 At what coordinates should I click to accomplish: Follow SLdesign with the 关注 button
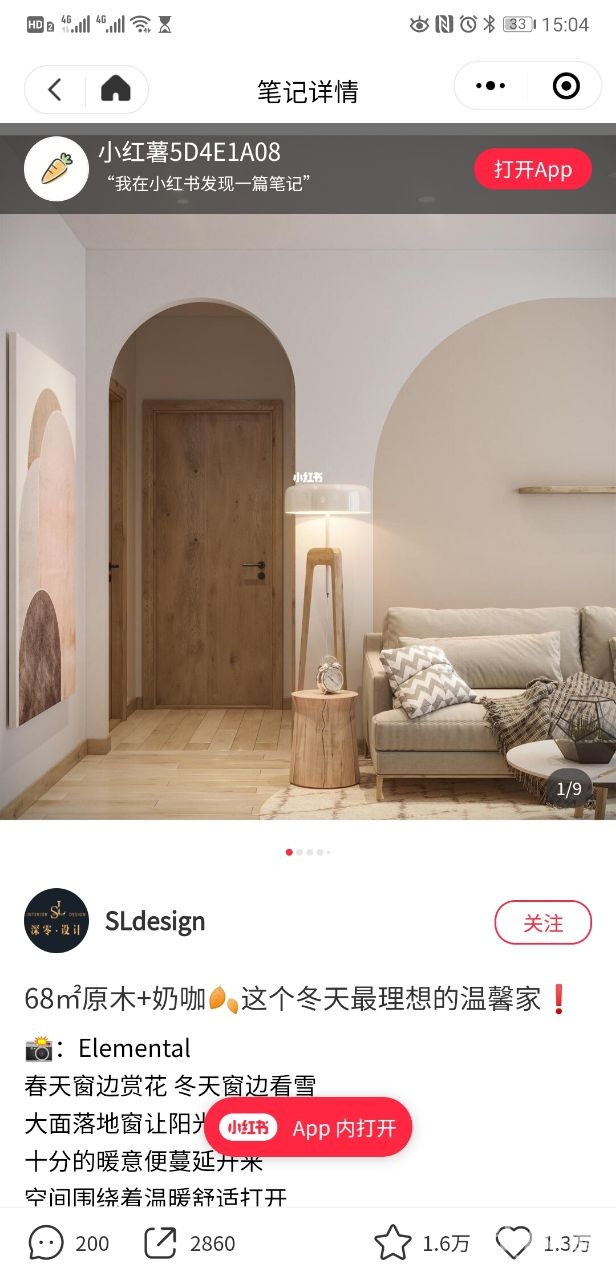[x=543, y=923]
